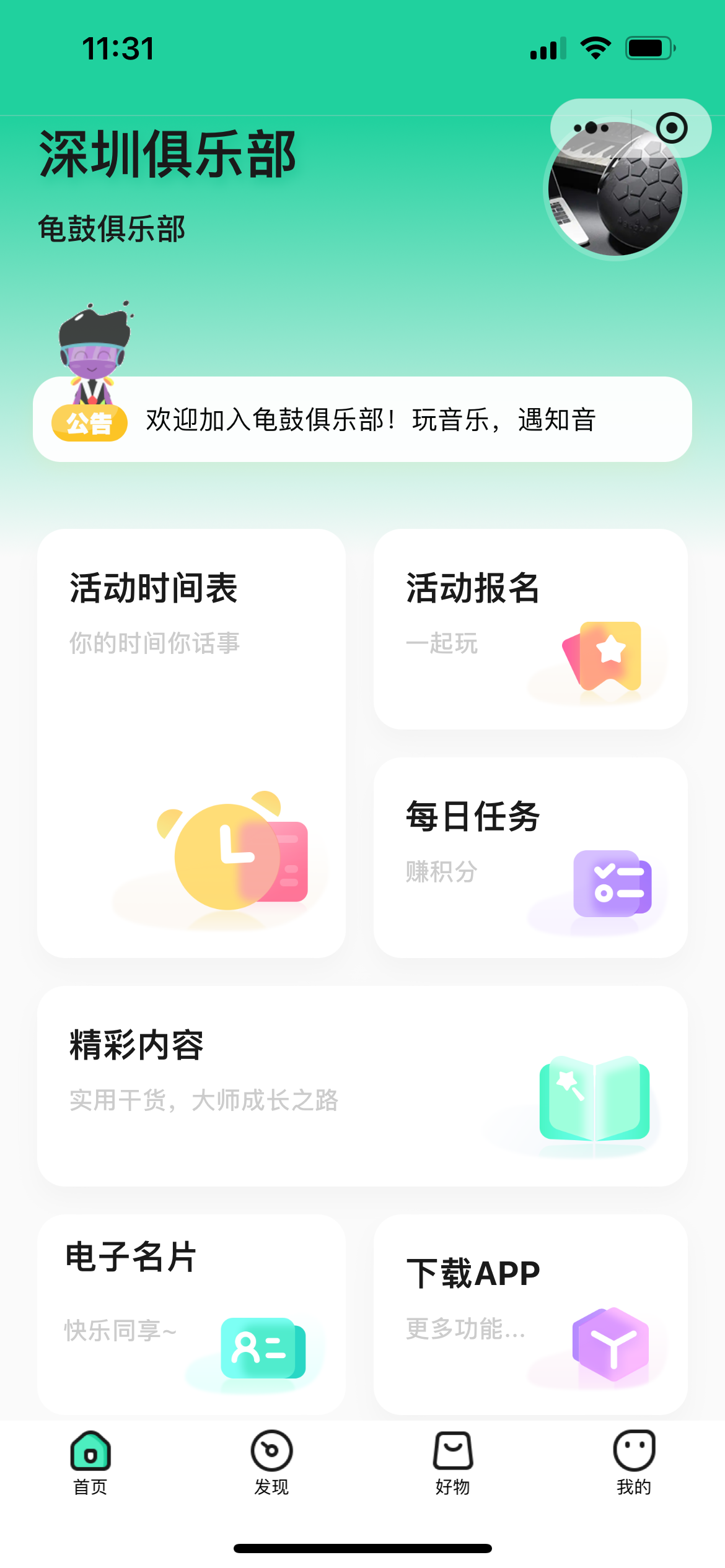Close the mini program with the circle icon
The image size is (725, 1568).
(672, 128)
